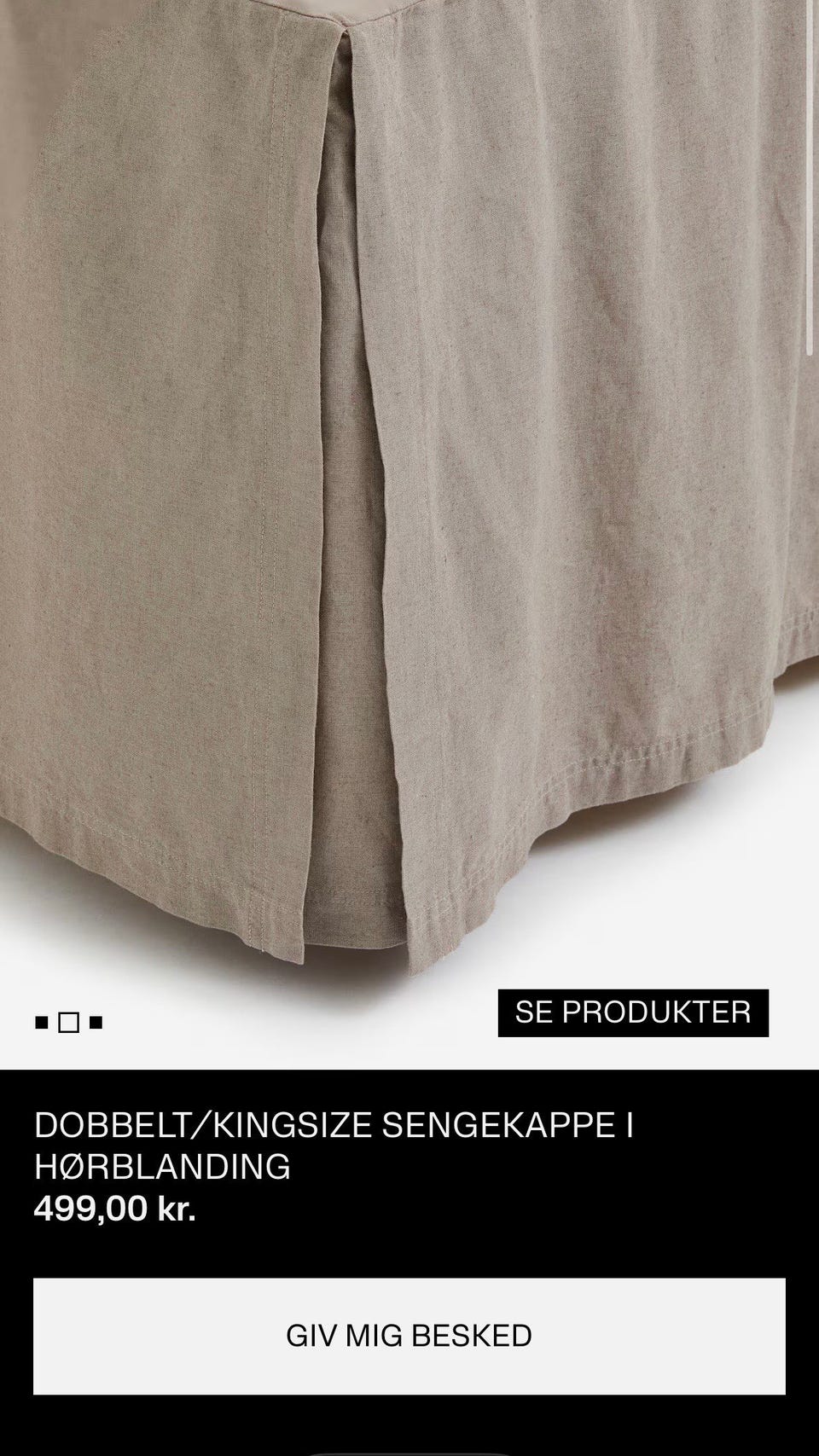Advance to next photo via right pagination dot
Screen dimensions: 819x1456
96,1019
